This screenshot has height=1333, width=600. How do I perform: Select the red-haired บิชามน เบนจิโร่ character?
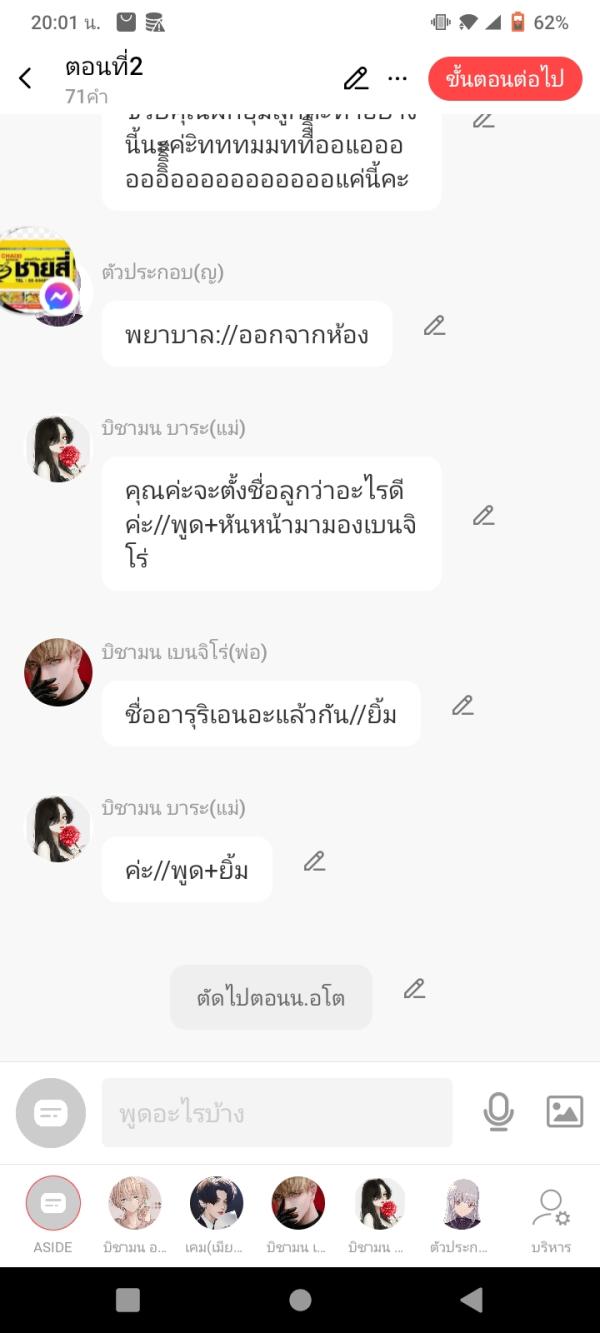tap(298, 1203)
